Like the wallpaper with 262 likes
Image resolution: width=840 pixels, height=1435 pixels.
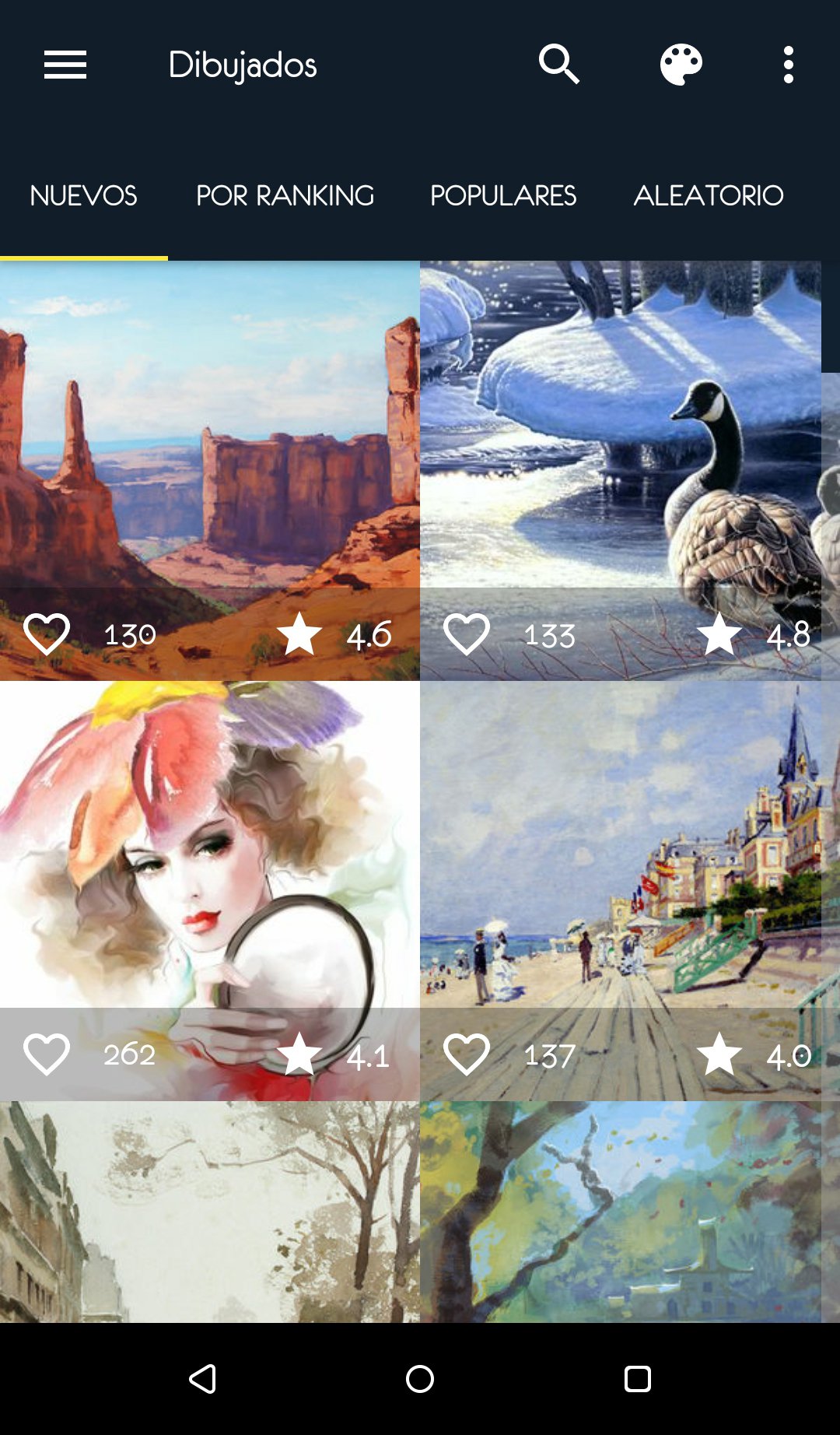tap(47, 1054)
